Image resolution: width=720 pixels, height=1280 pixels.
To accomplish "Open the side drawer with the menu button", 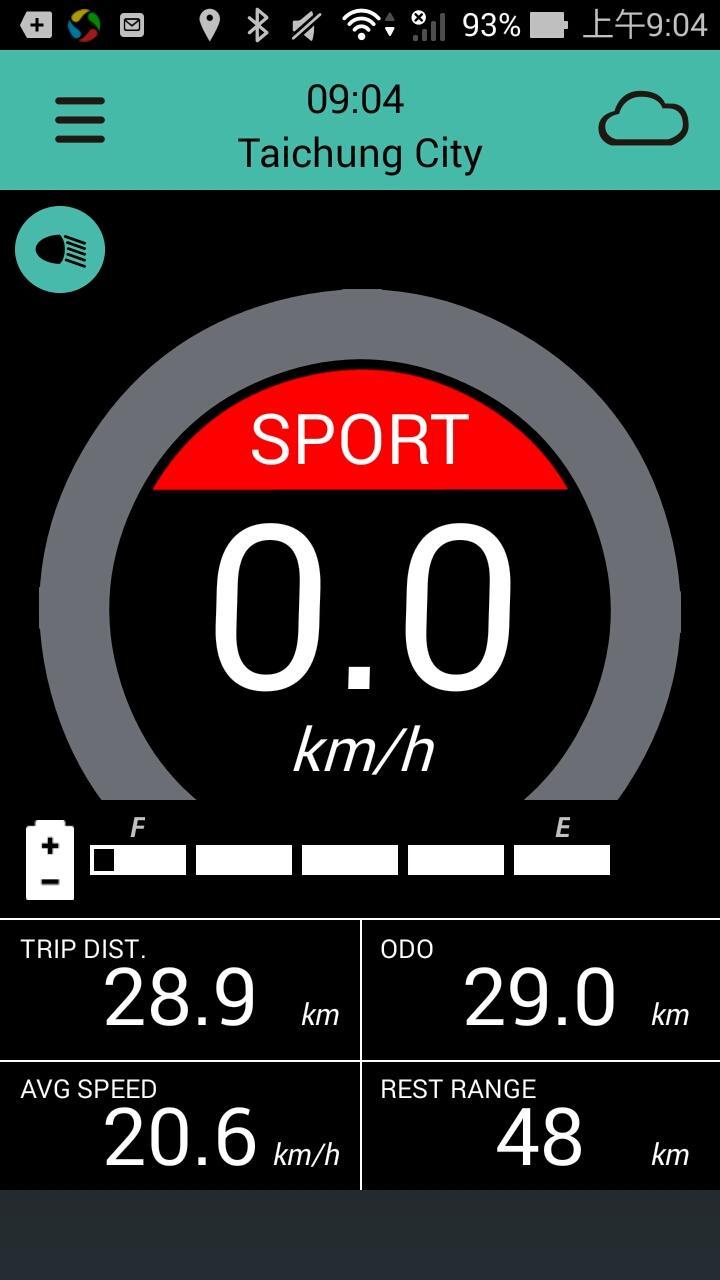I will [79, 119].
